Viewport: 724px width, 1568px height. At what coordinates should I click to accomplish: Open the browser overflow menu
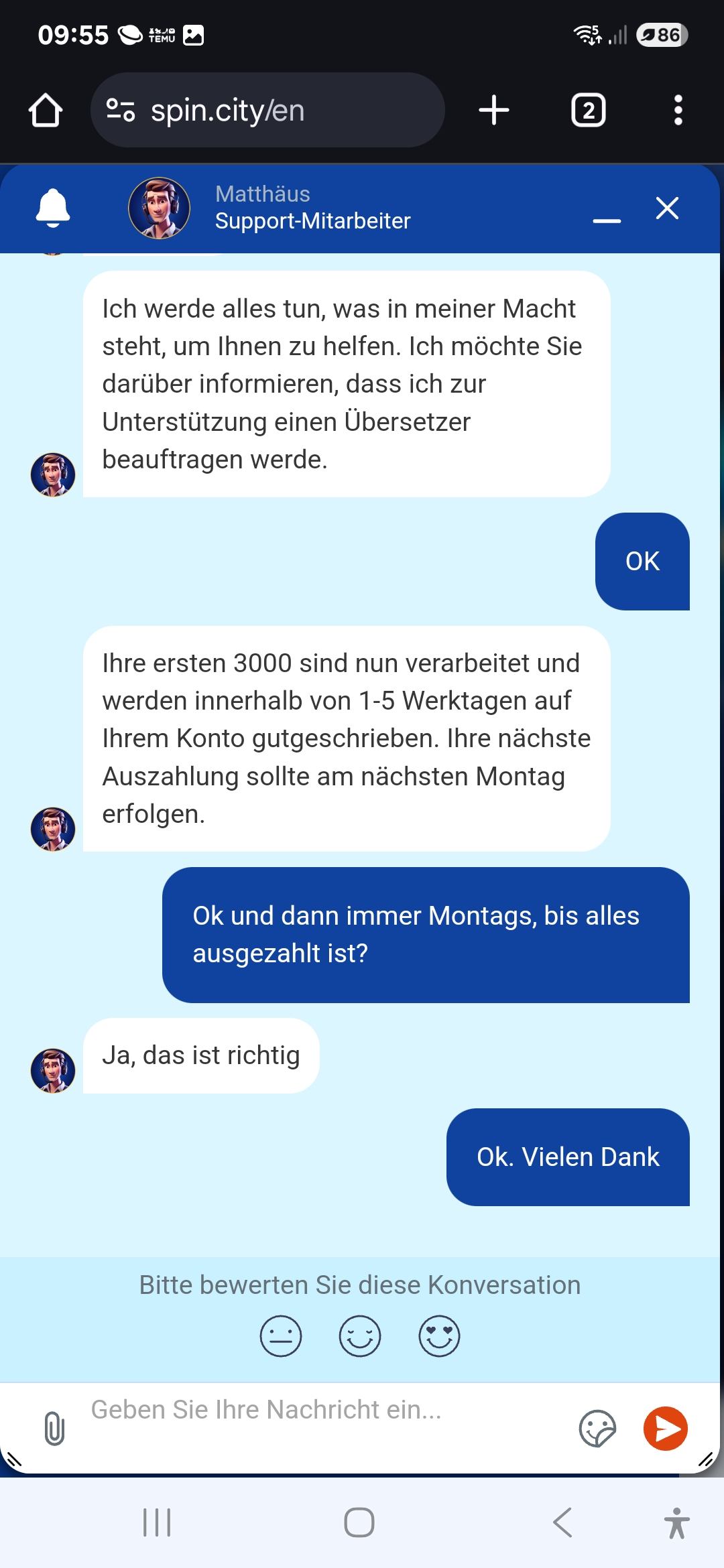pyautogui.click(x=678, y=111)
